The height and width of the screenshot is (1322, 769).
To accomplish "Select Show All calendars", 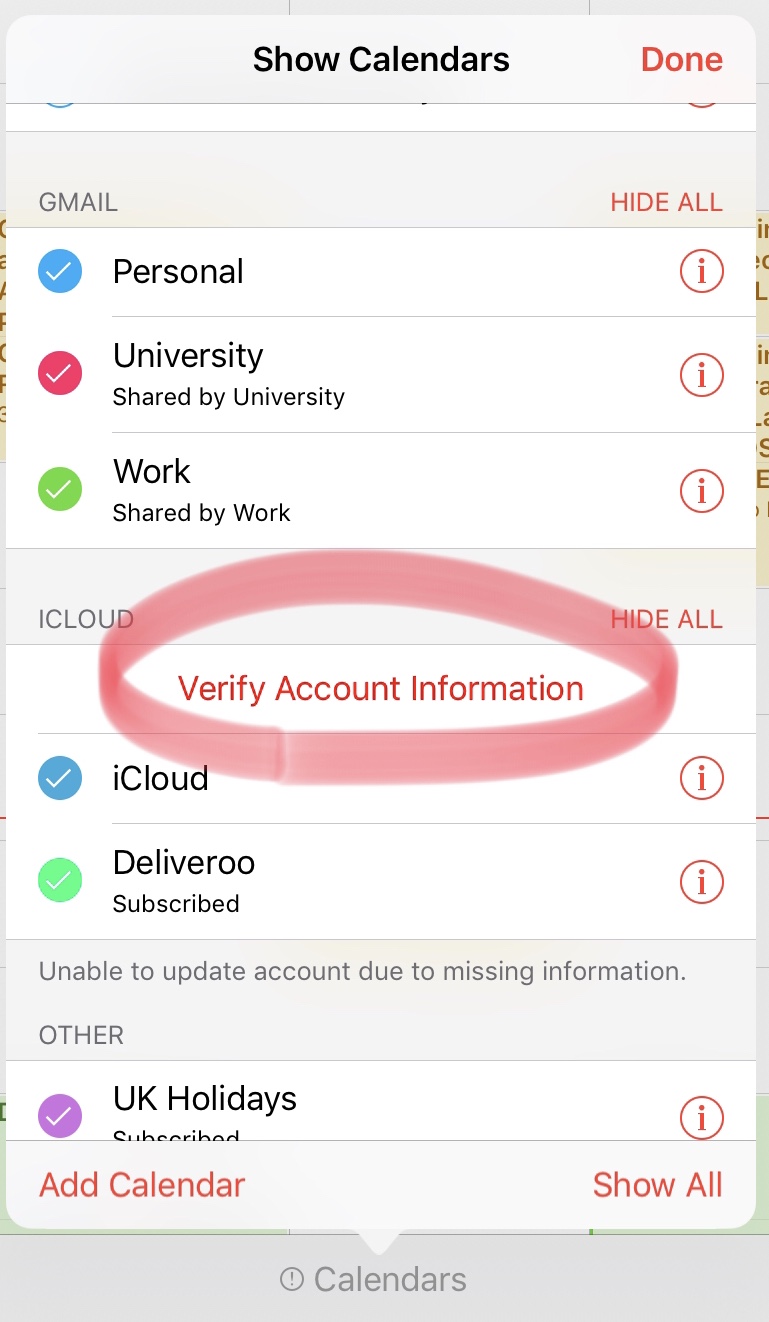I will [x=657, y=1185].
